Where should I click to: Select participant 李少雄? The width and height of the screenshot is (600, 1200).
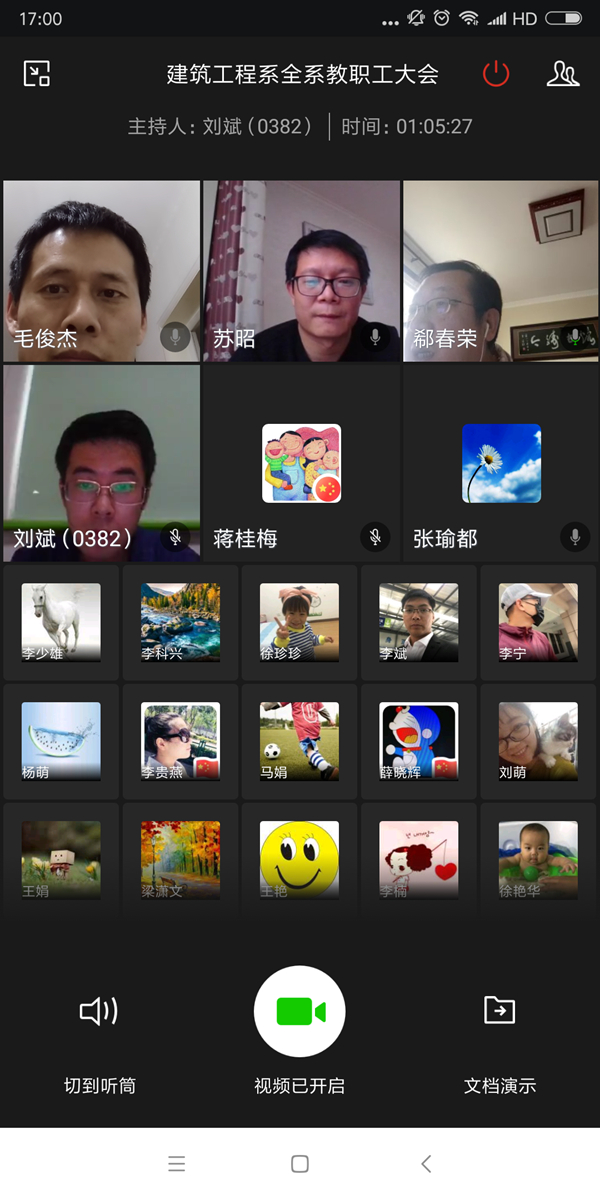(61, 623)
